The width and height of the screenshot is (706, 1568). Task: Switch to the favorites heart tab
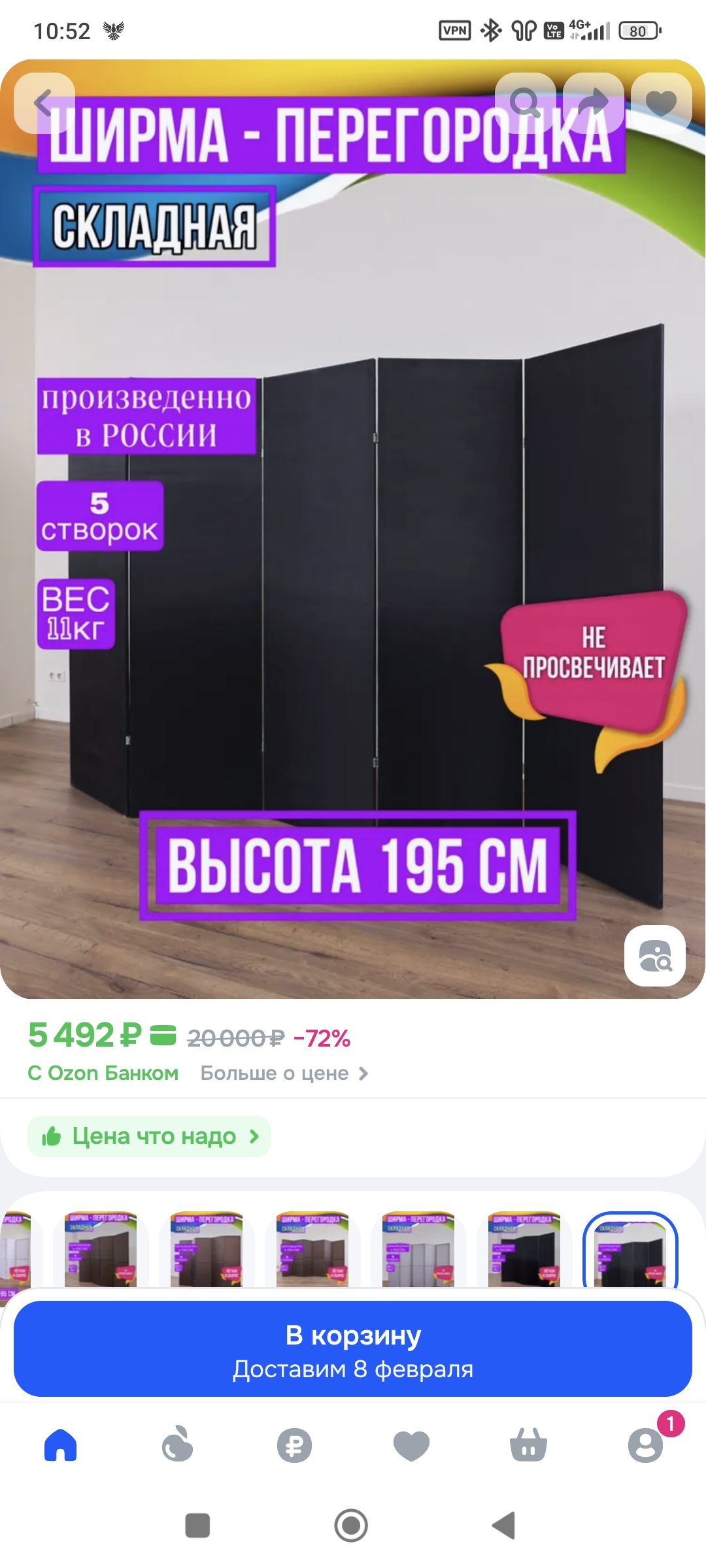(x=411, y=1445)
